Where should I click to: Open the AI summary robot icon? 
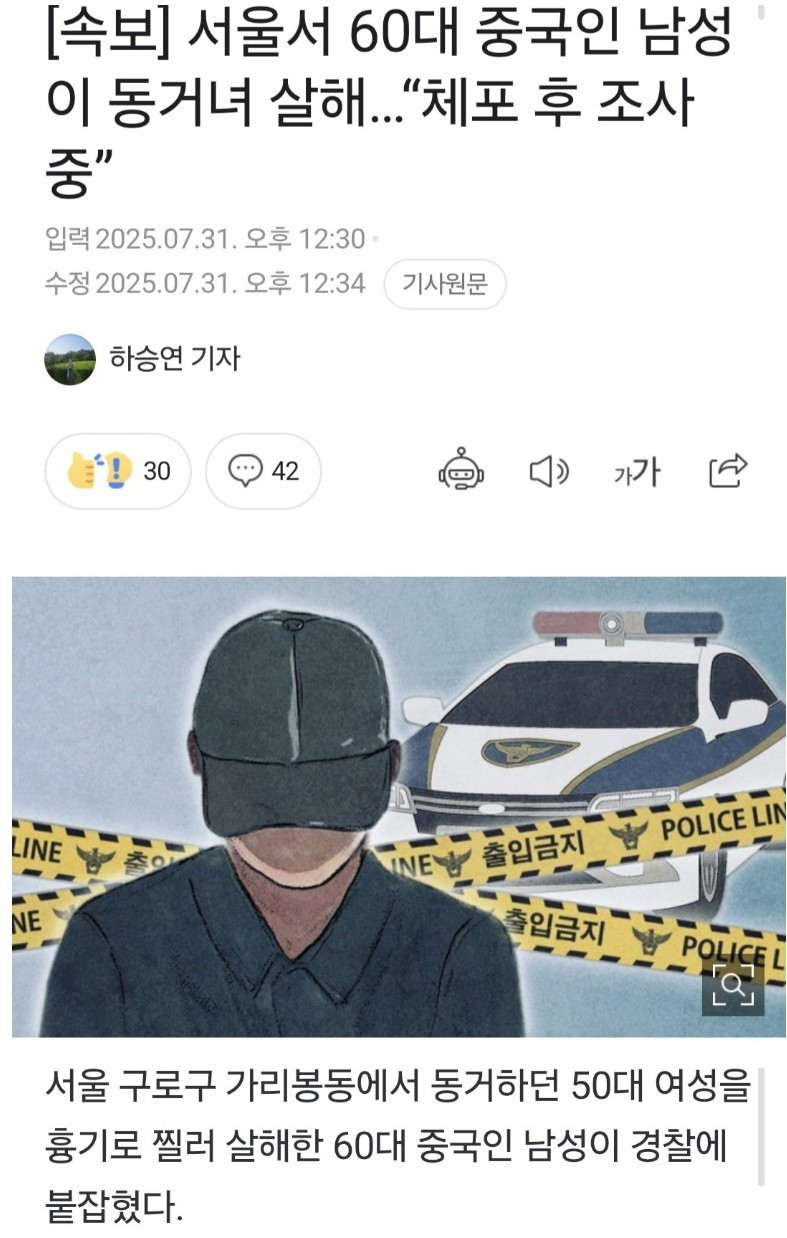click(461, 470)
